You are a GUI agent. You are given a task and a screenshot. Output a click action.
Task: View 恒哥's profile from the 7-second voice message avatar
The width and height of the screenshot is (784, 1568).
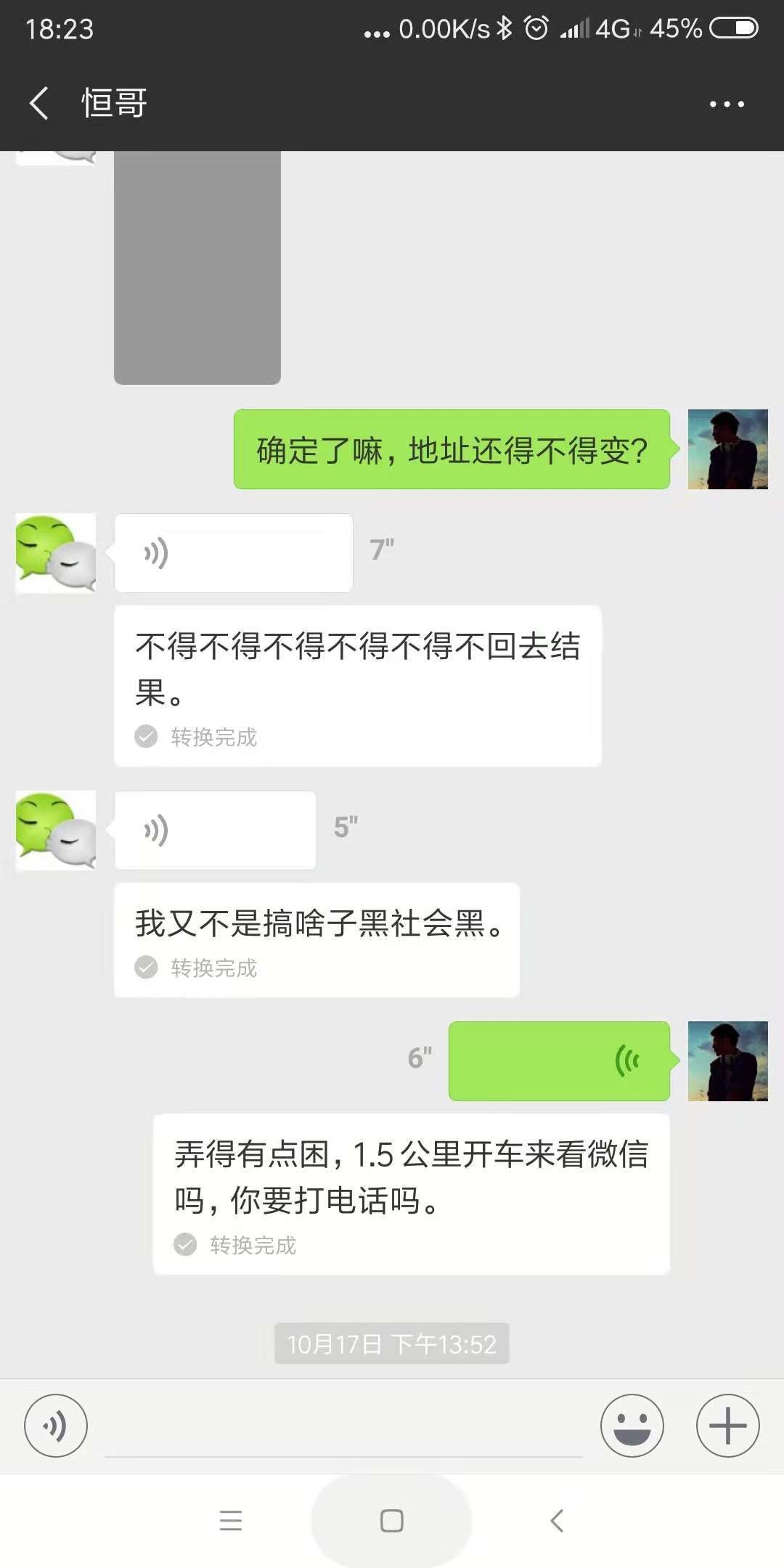56,553
